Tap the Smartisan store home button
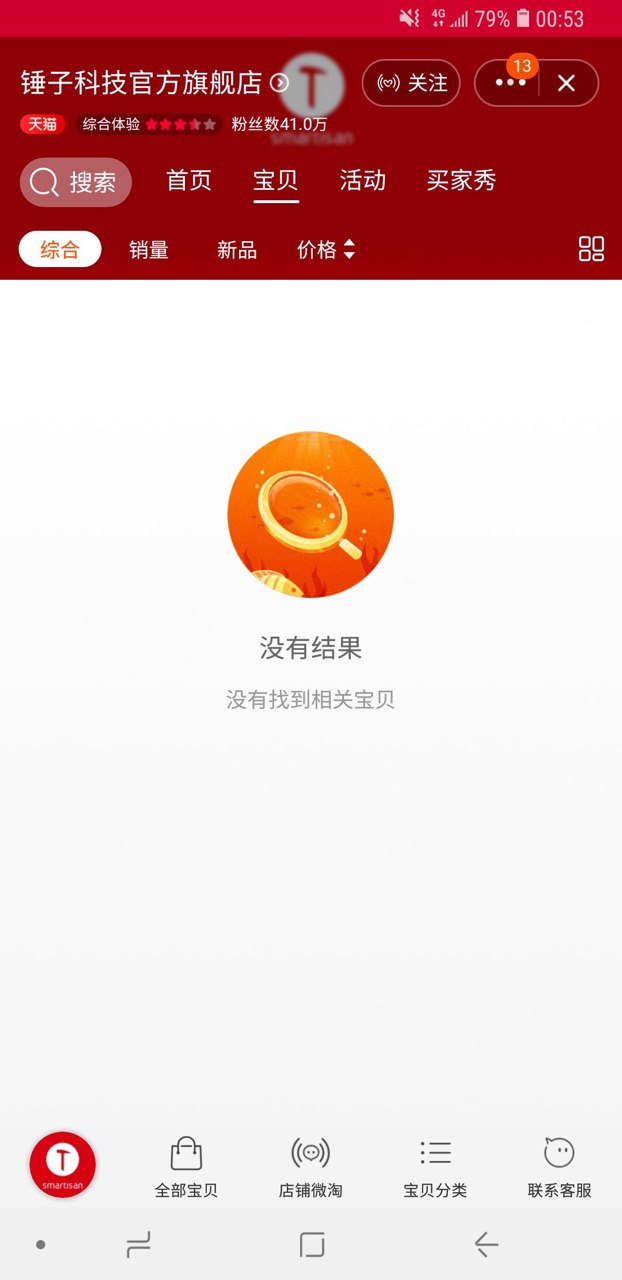 click(63, 1164)
